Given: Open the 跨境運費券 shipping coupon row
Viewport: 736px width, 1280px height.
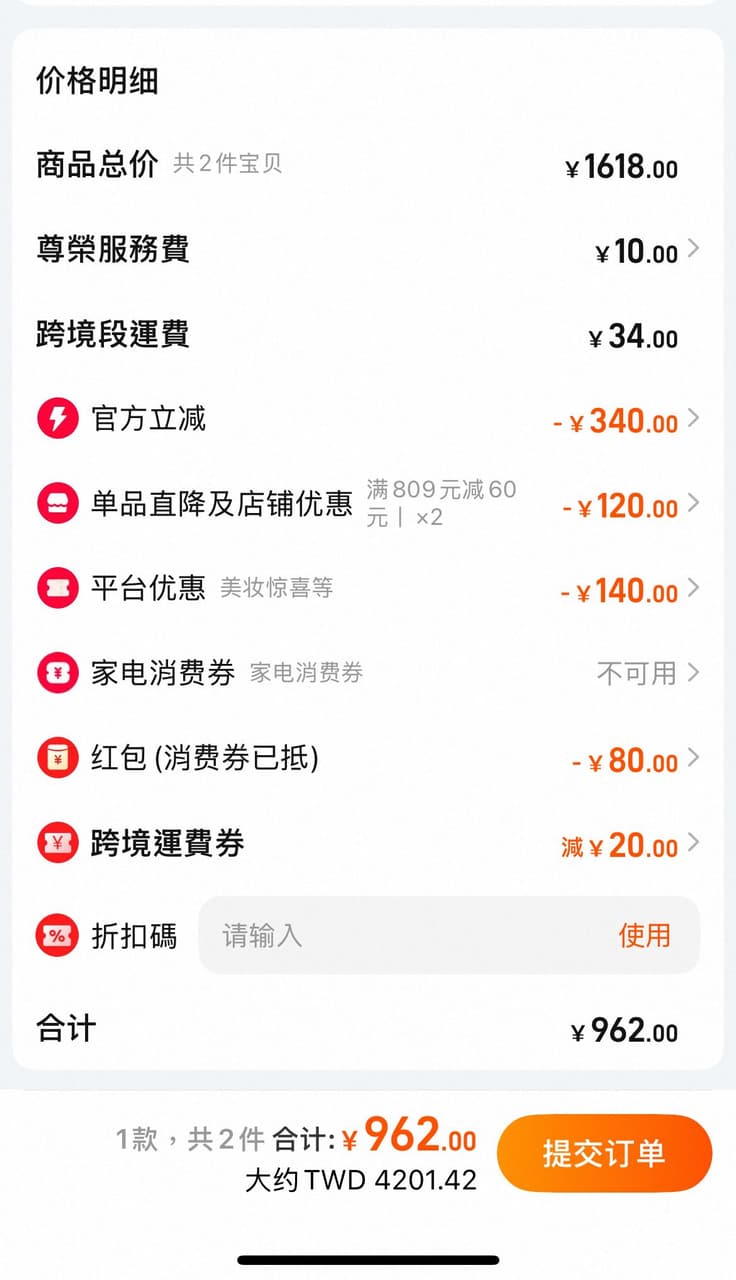Looking at the screenshot, I should (368, 844).
